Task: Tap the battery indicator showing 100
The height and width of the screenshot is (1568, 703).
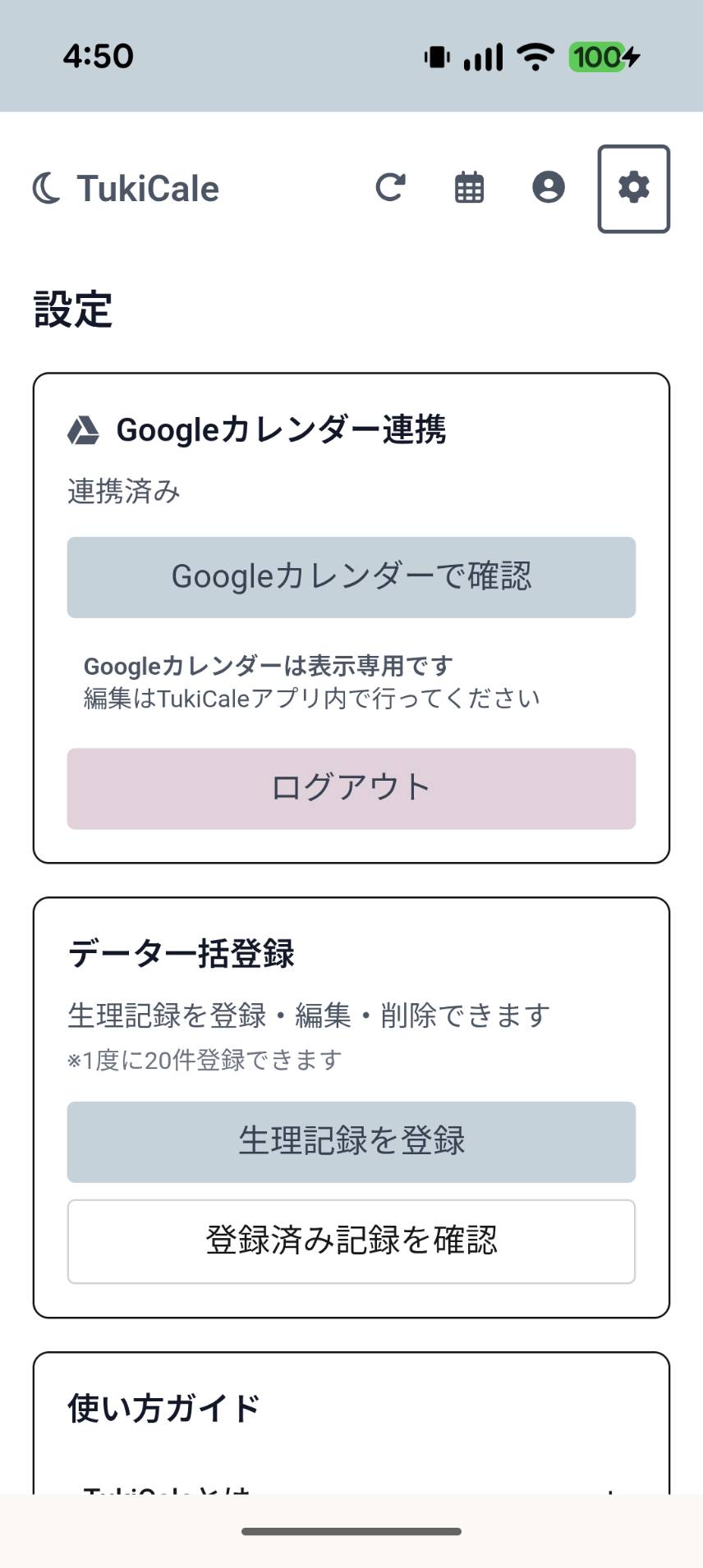Action: point(602,57)
